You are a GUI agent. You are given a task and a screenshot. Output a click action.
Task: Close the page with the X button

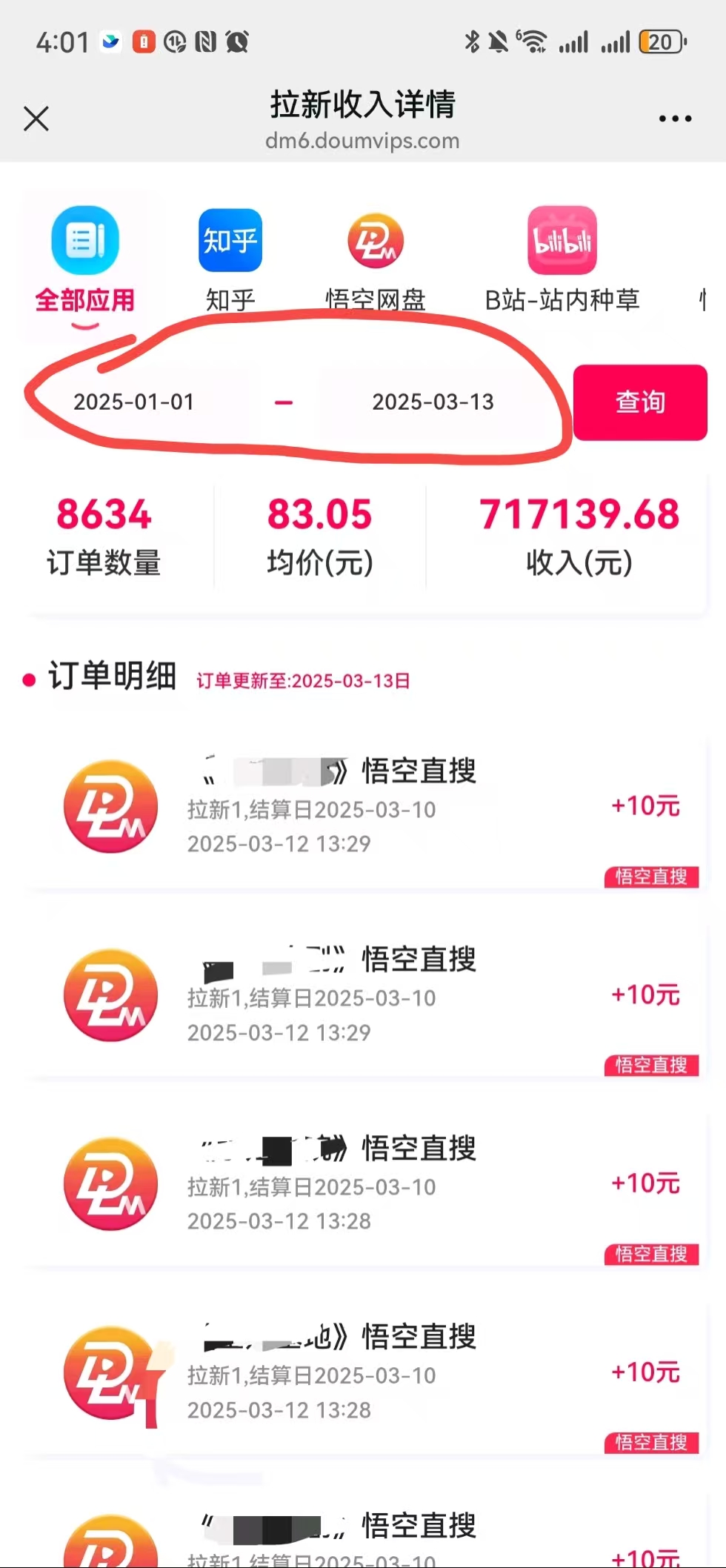[36, 119]
